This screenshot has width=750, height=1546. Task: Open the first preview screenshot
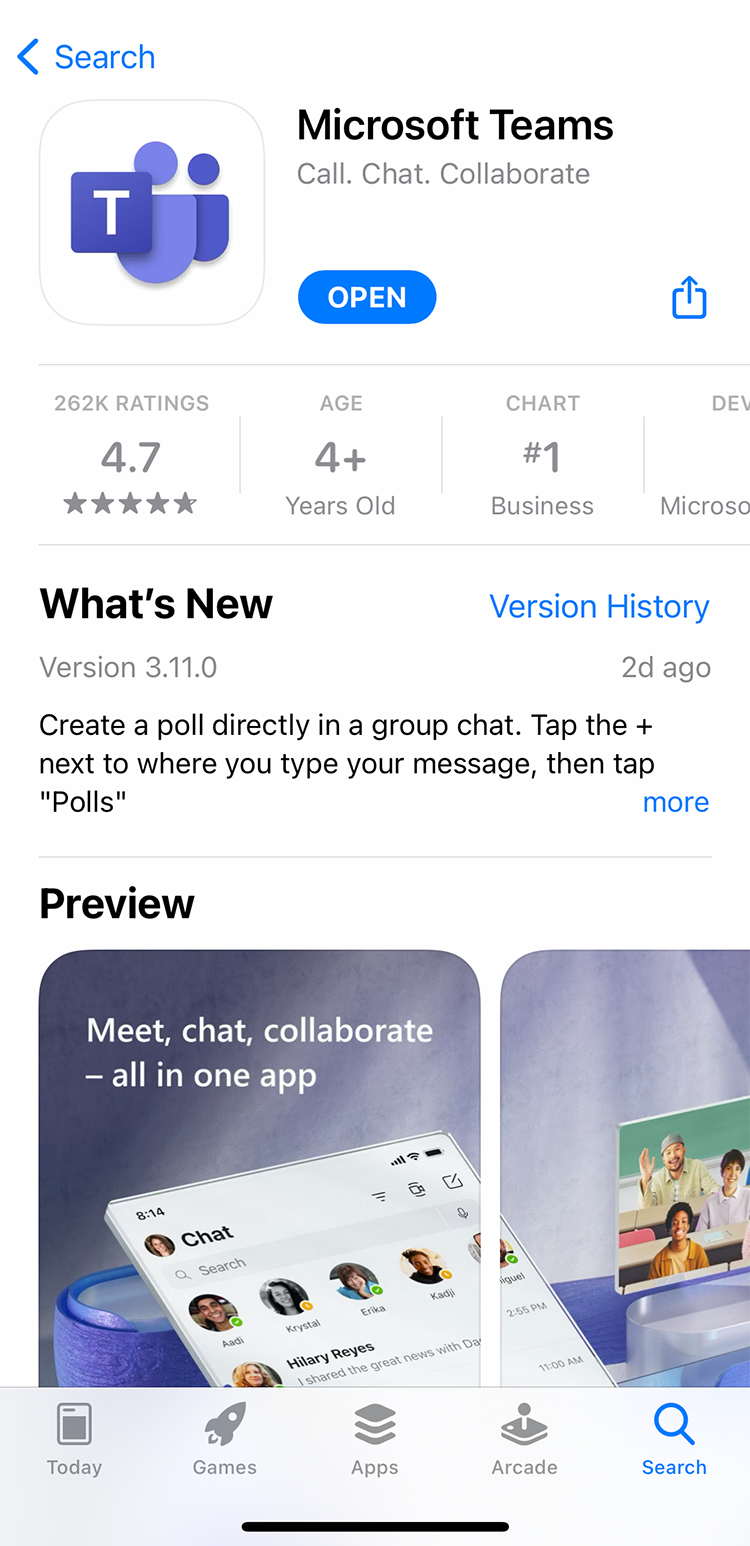[x=259, y=1168]
